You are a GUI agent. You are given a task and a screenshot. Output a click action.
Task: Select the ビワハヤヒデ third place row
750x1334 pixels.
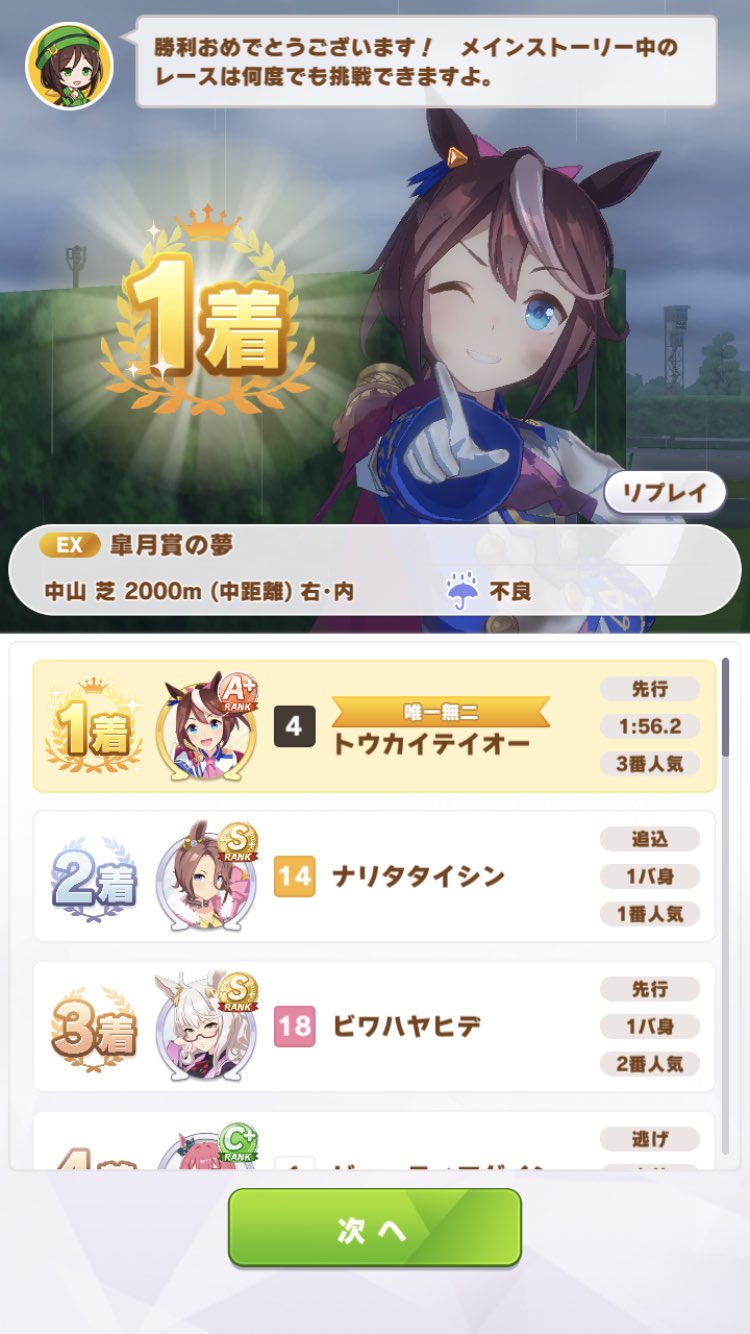374,1026
